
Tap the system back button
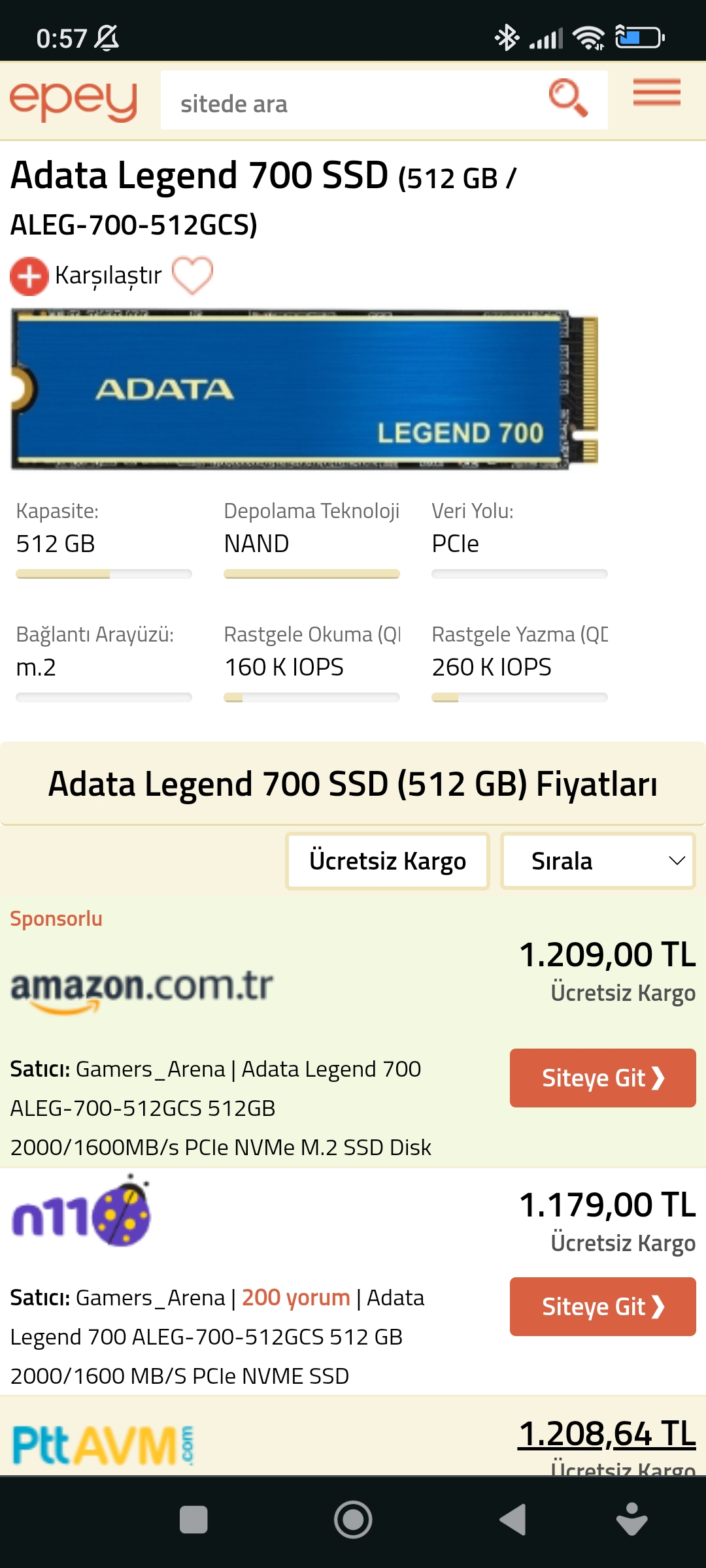pos(513,1519)
